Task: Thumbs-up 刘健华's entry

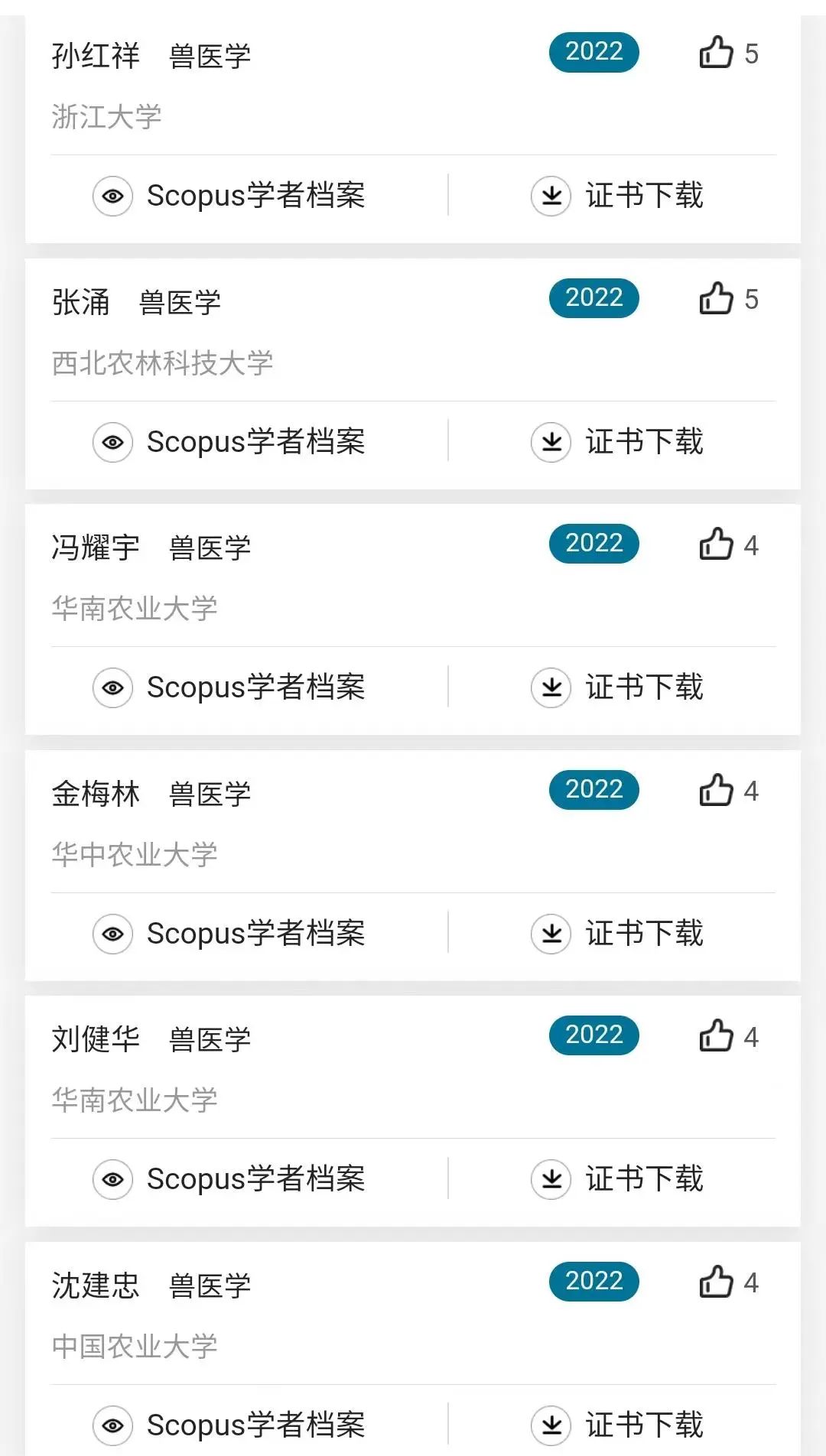Action: coord(716,1036)
